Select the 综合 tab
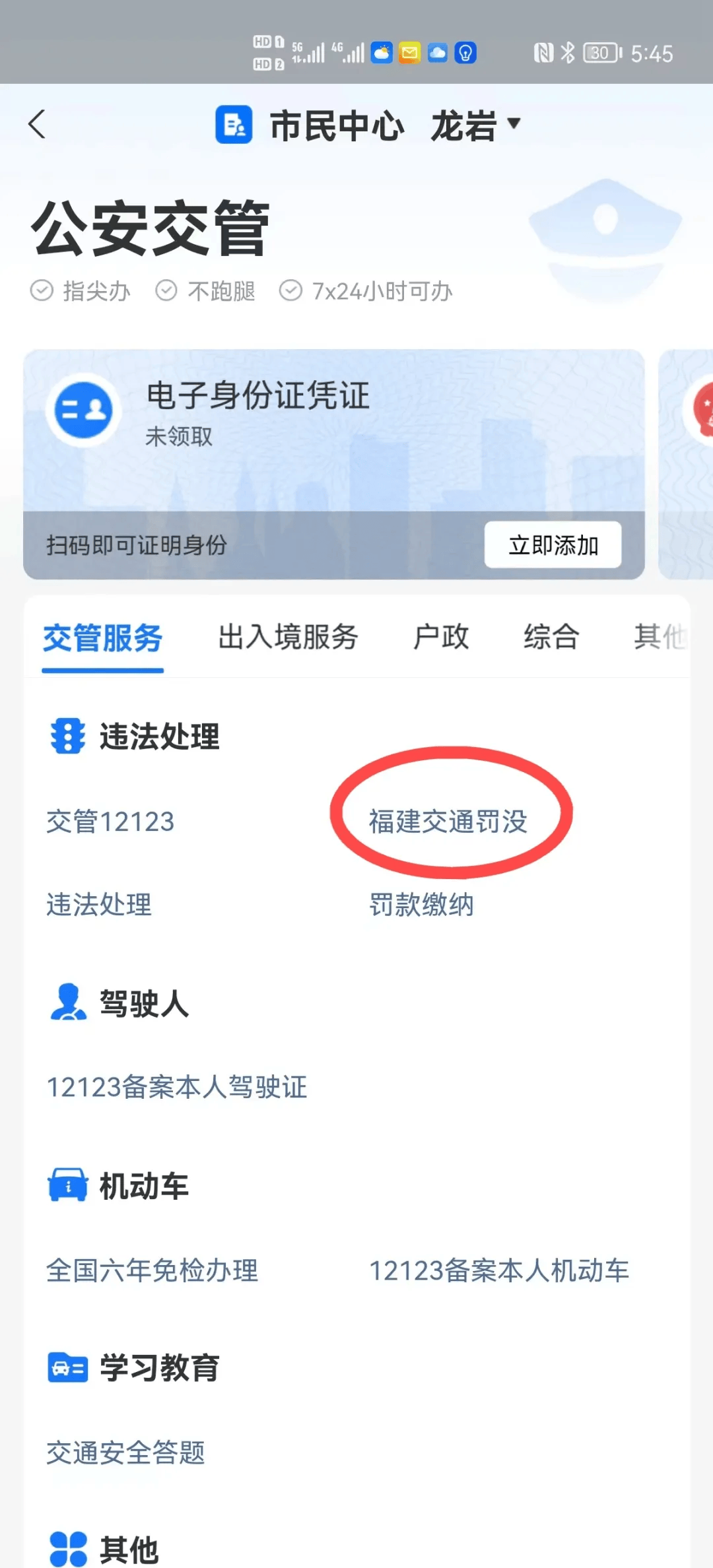713x1568 pixels. tap(551, 637)
